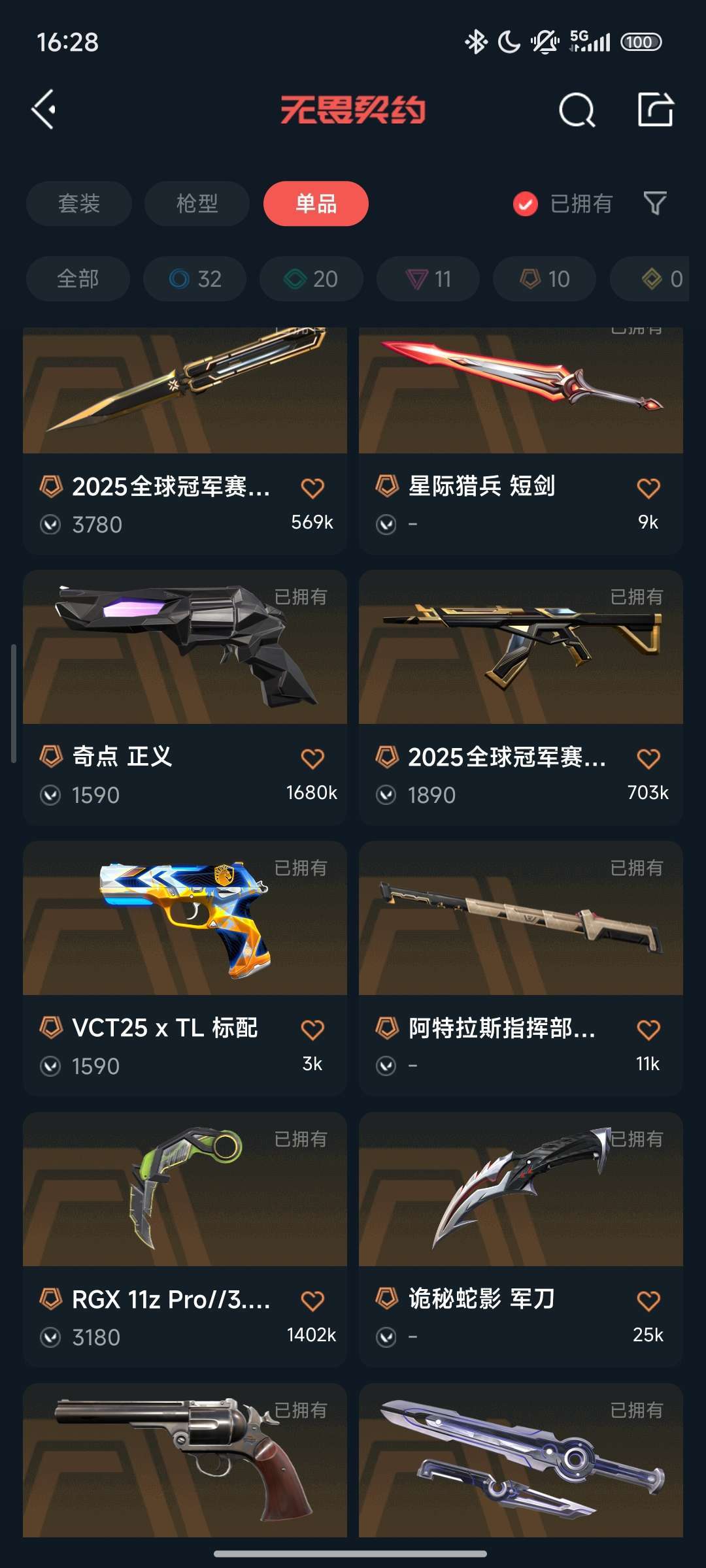
Task: Switch to the 枪型 tab
Action: (196, 204)
